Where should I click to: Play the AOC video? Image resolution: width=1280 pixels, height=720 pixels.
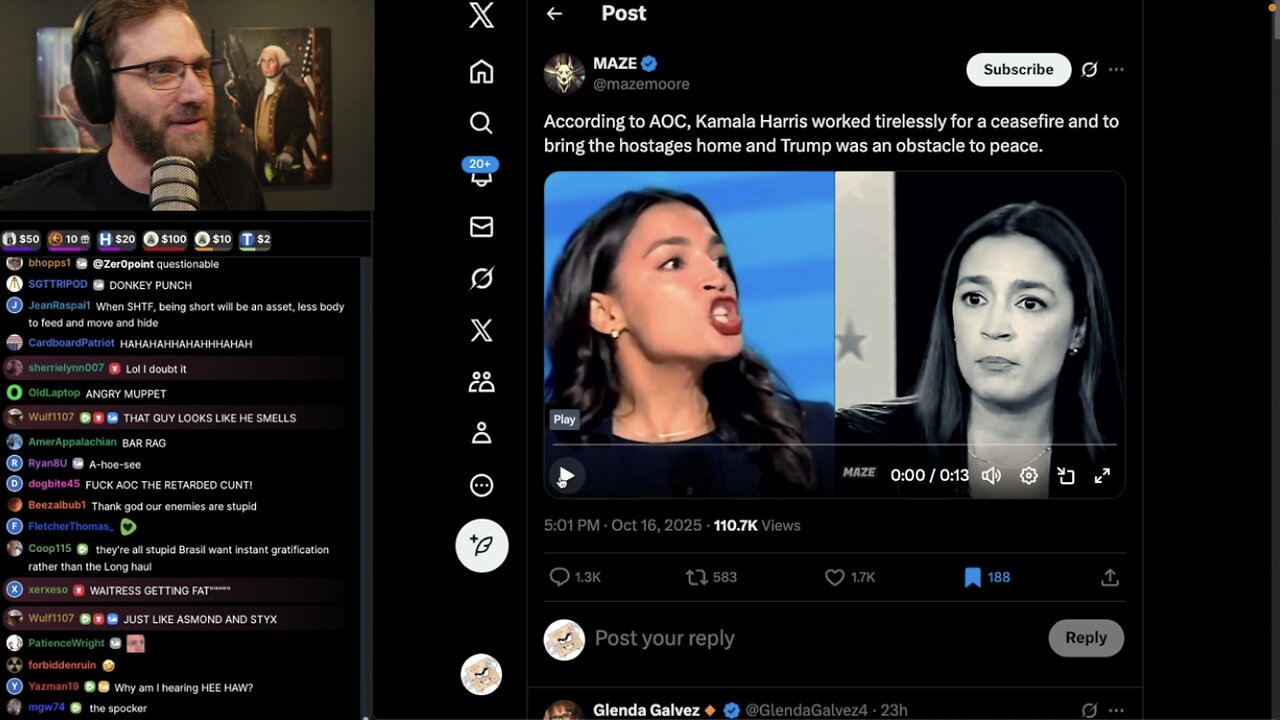tap(566, 475)
